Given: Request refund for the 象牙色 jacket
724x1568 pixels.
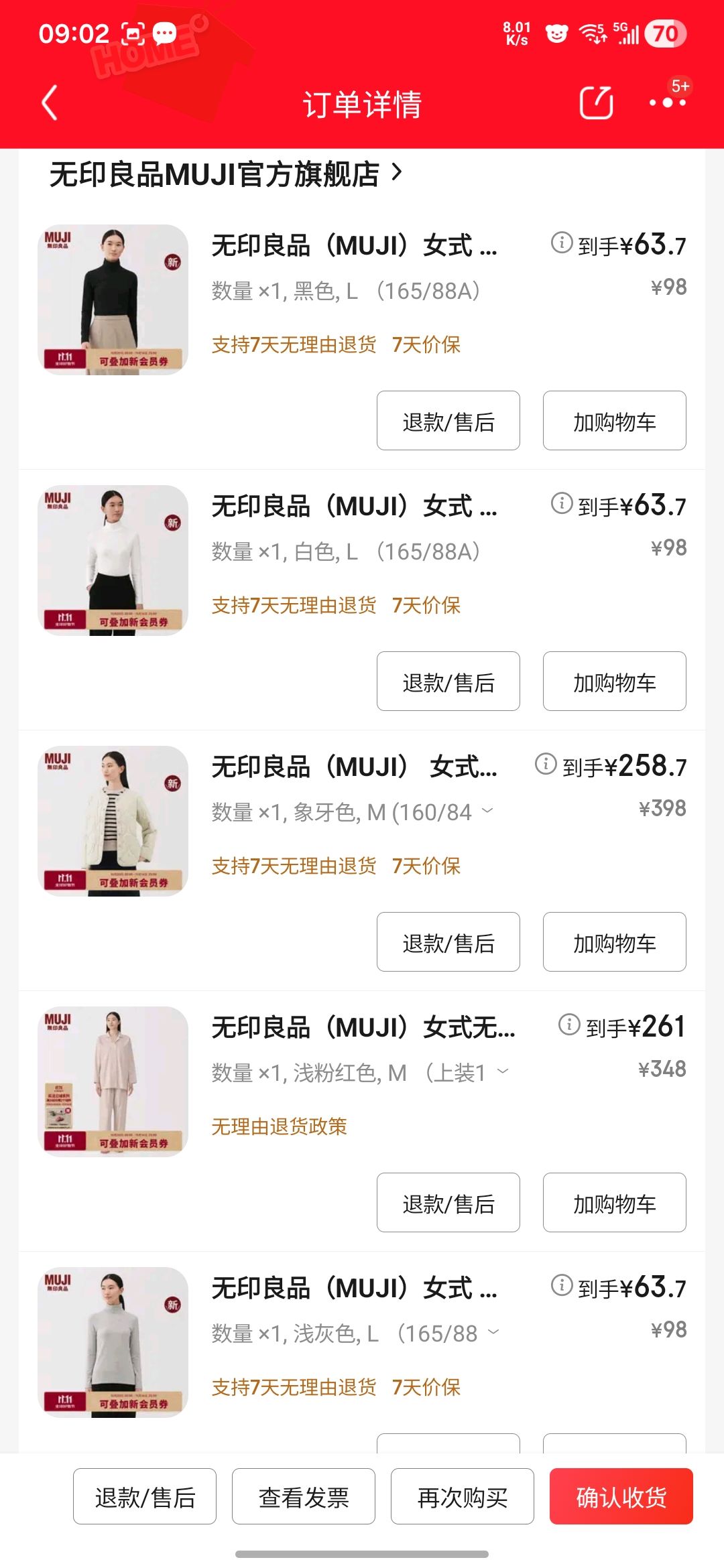Looking at the screenshot, I should coord(448,942).
